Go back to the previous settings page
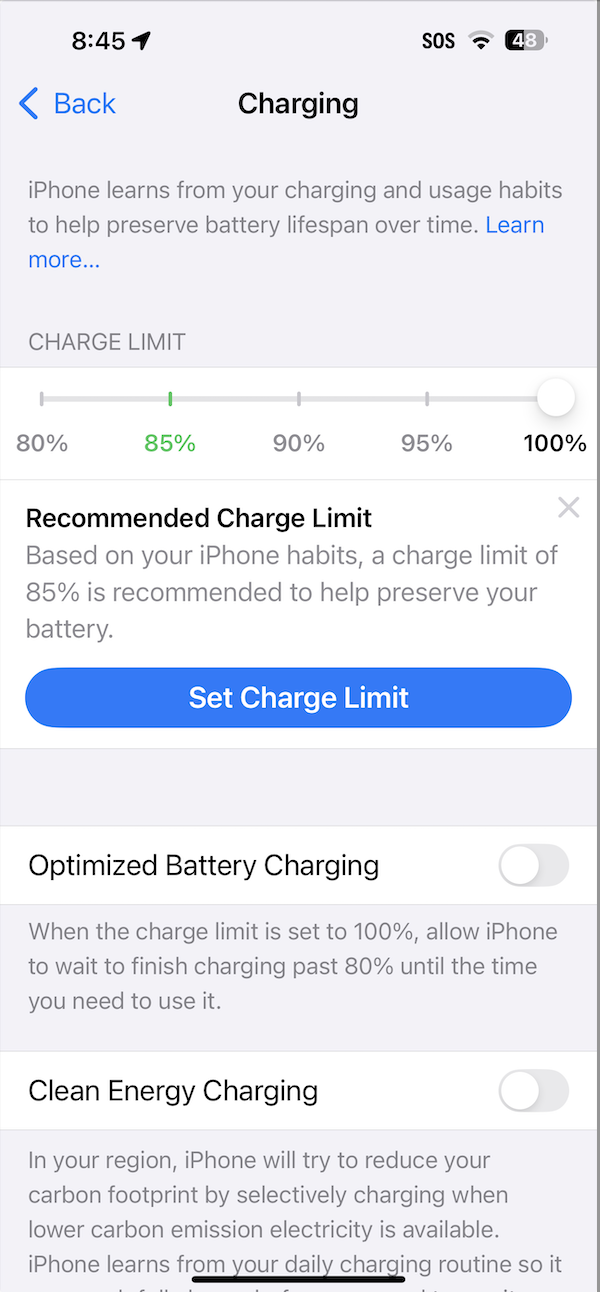The width and height of the screenshot is (600, 1292). (68, 104)
